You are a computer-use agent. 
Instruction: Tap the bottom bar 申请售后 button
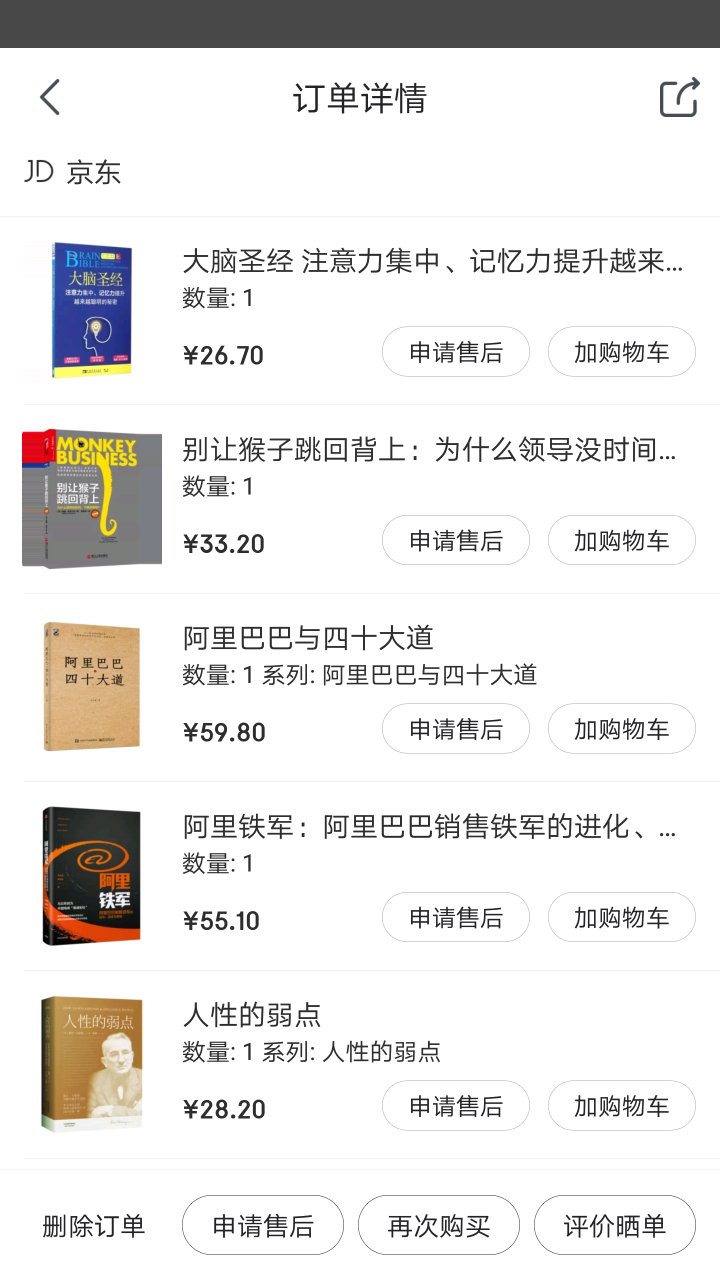(x=262, y=1226)
